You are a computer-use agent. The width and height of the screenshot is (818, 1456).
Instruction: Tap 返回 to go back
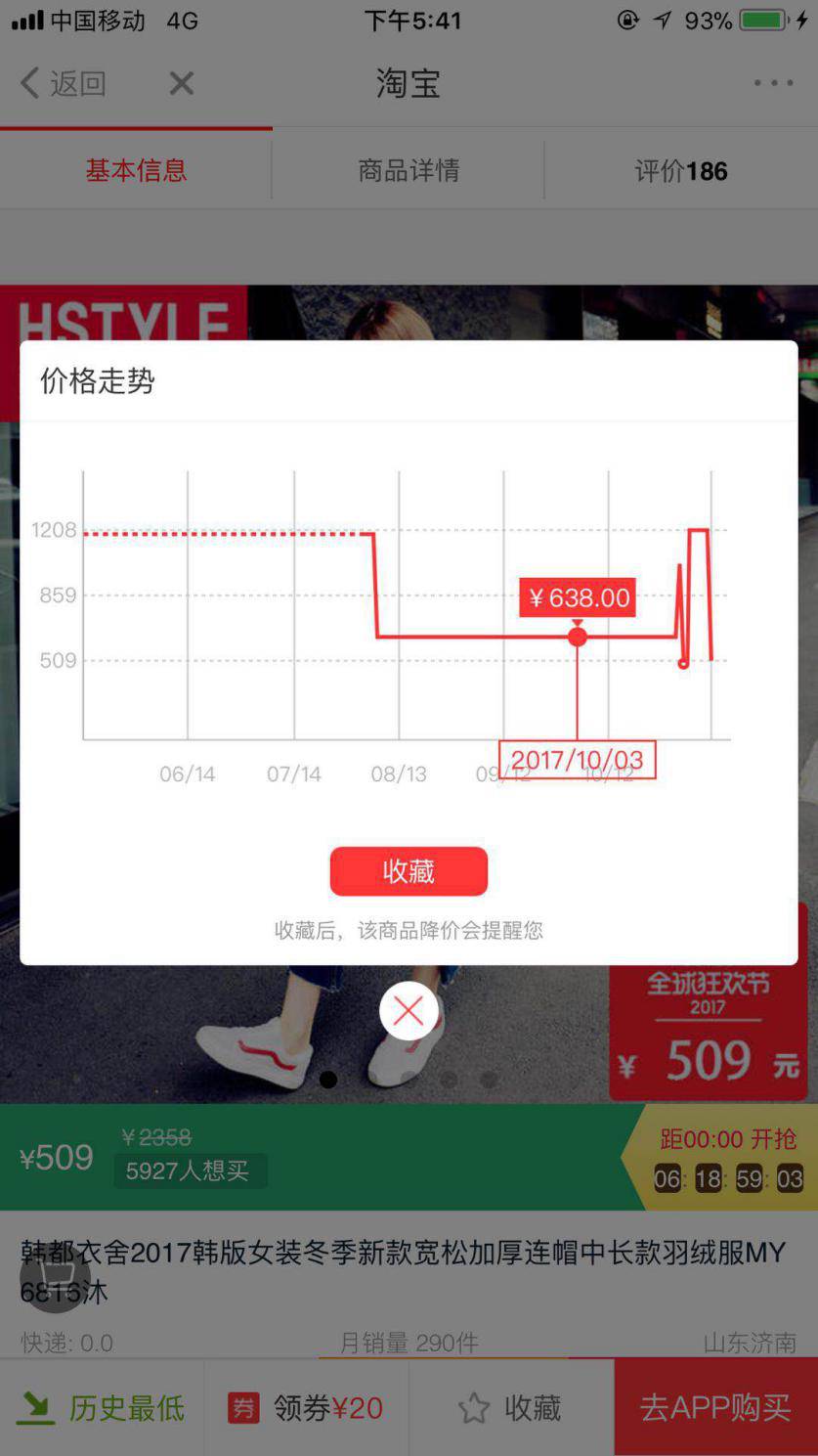[x=64, y=84]
